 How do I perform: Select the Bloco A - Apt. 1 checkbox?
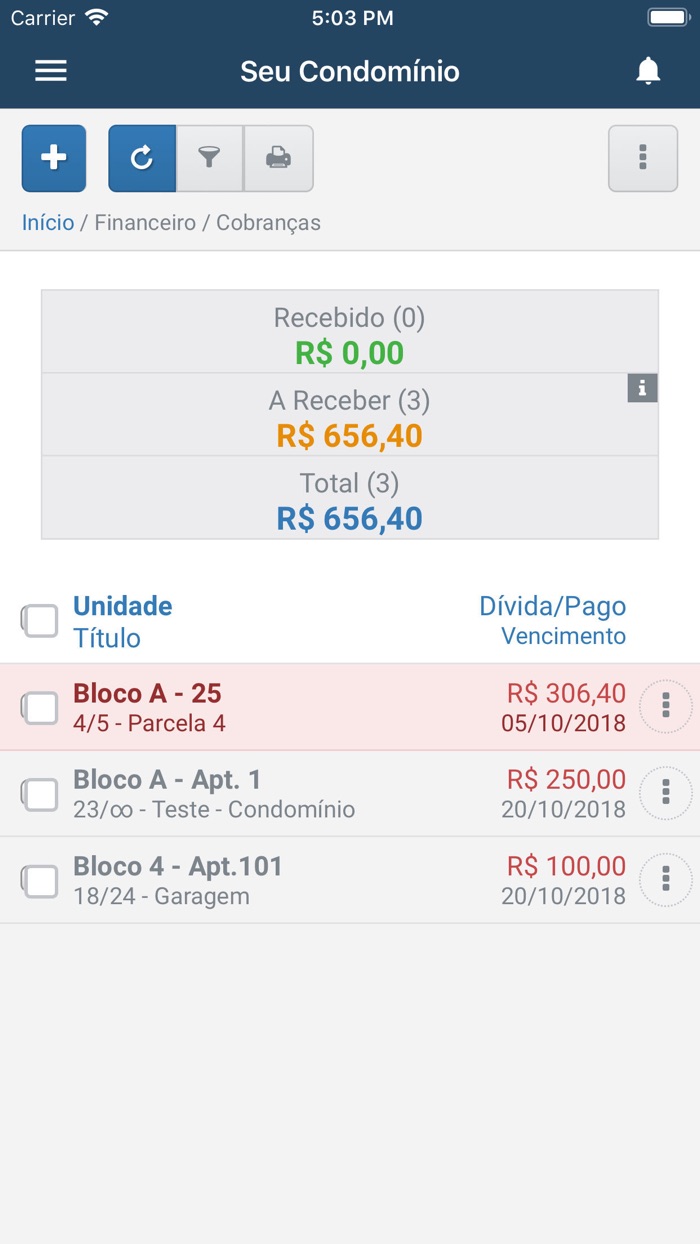41,795
